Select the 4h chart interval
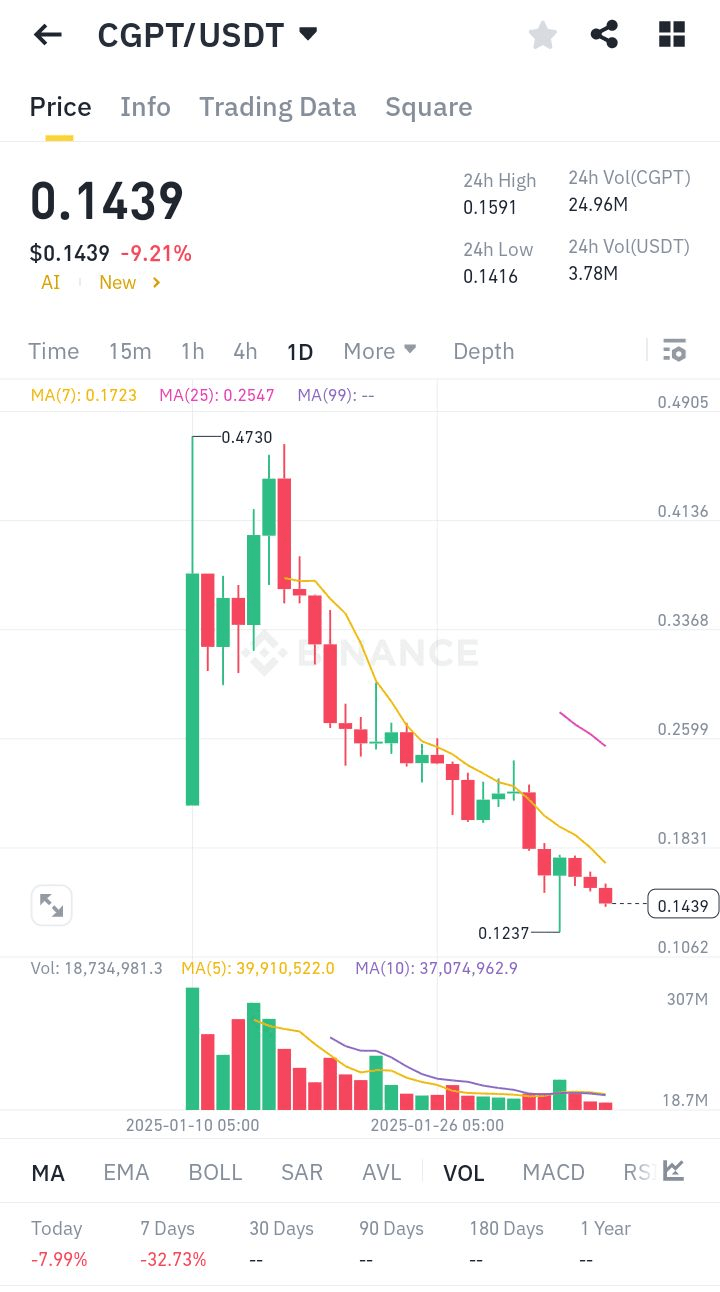This screenshot has height=1292, width=720. (245, 351)
